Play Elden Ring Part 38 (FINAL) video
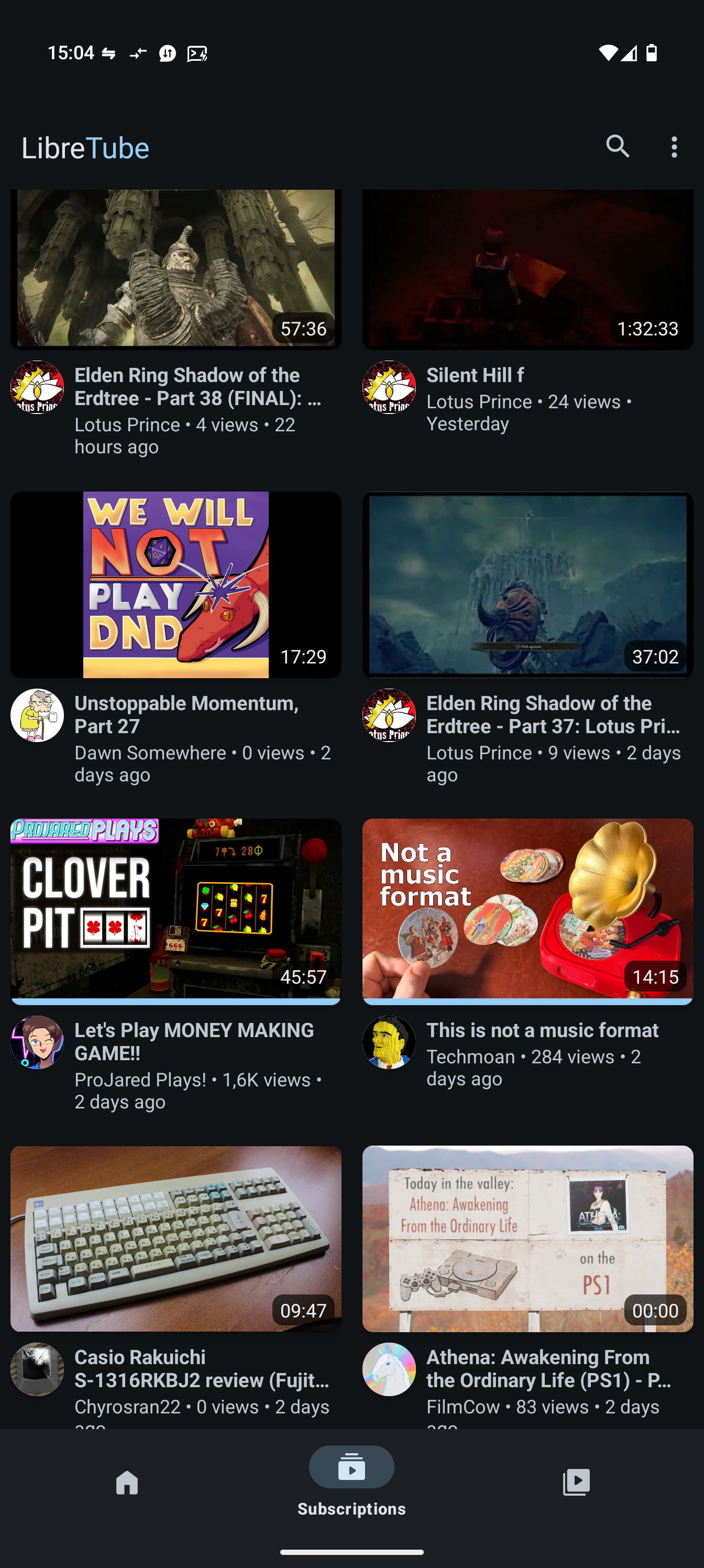The height and width of the screenshot is (1568, 704). tap(175, 269)
